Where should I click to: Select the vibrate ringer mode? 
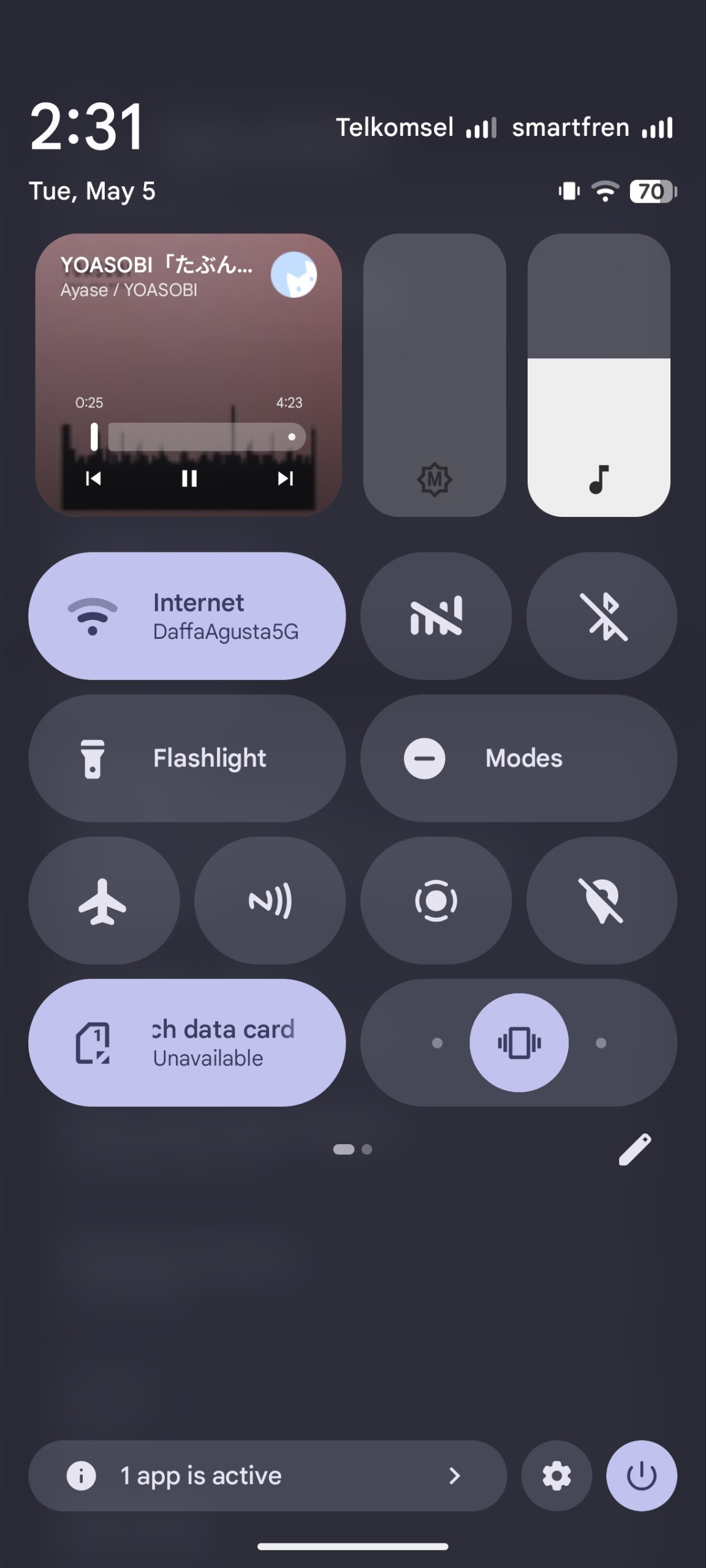pos(519,1042)
